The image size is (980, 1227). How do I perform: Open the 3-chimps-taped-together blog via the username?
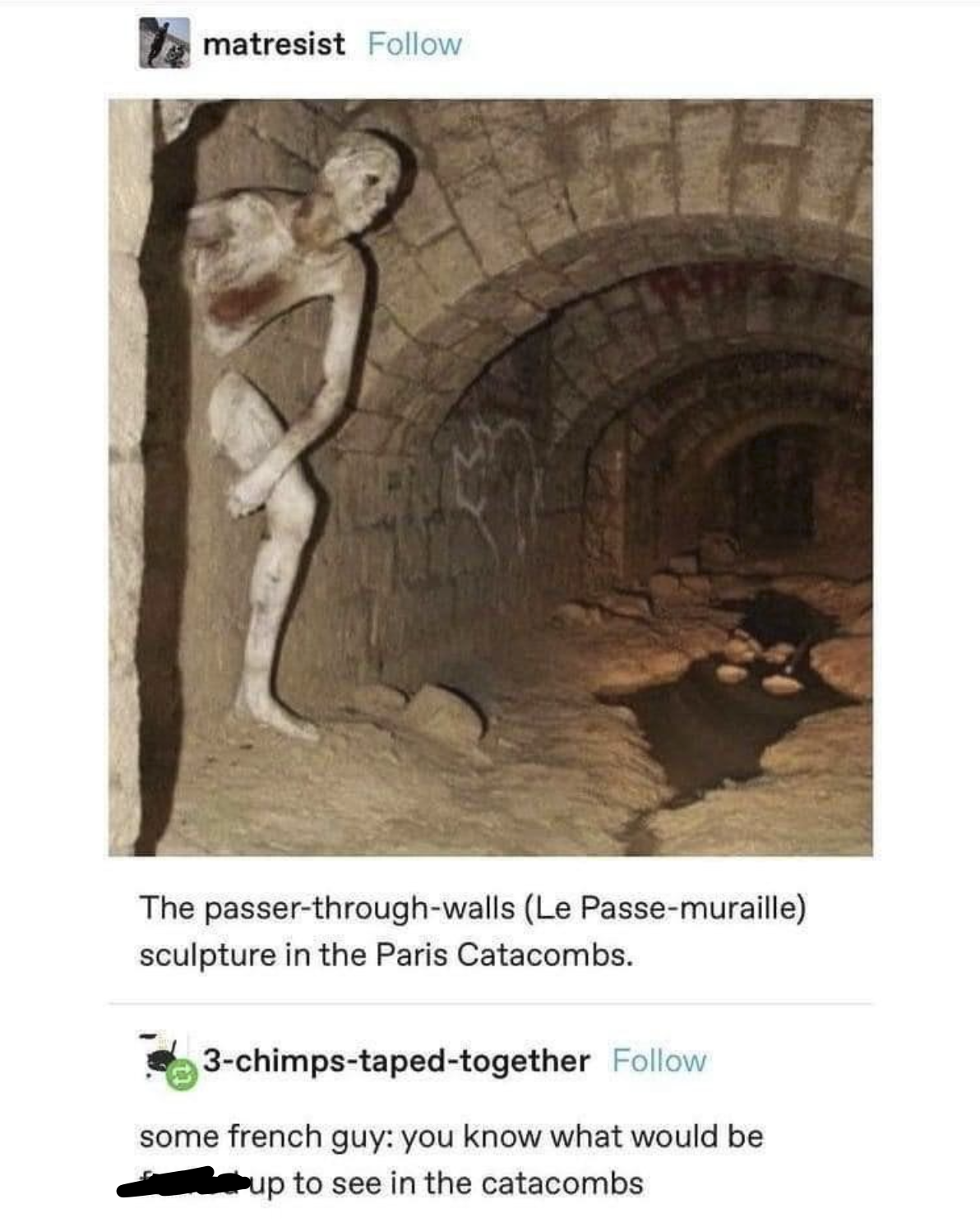(x=395, y=1061)
